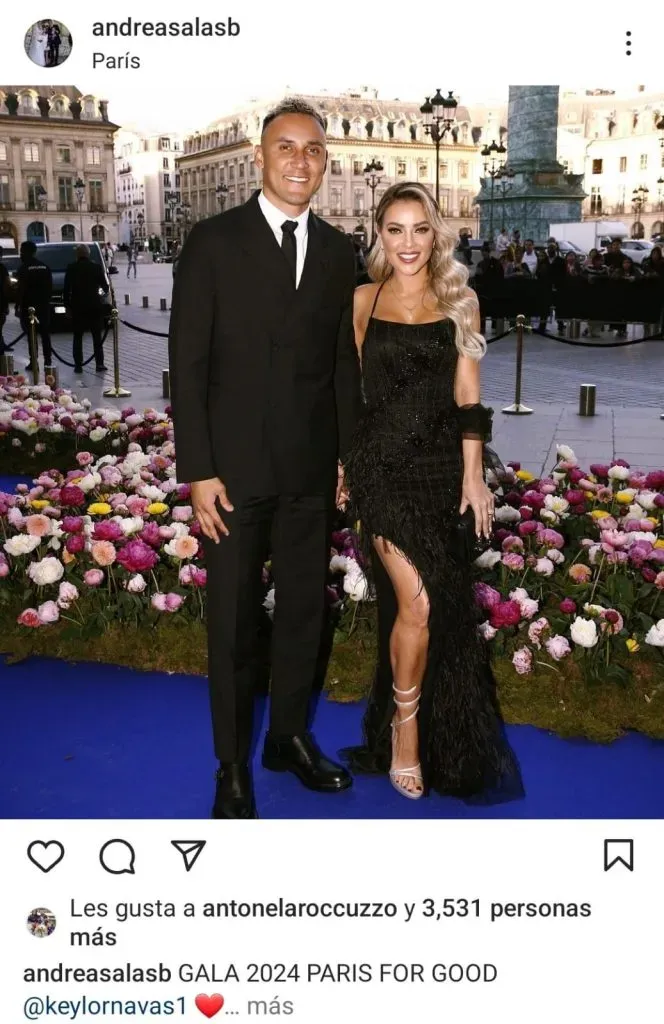Open the comments bubble icon
The image size is (664, 1024).
[x=117, y=855]
